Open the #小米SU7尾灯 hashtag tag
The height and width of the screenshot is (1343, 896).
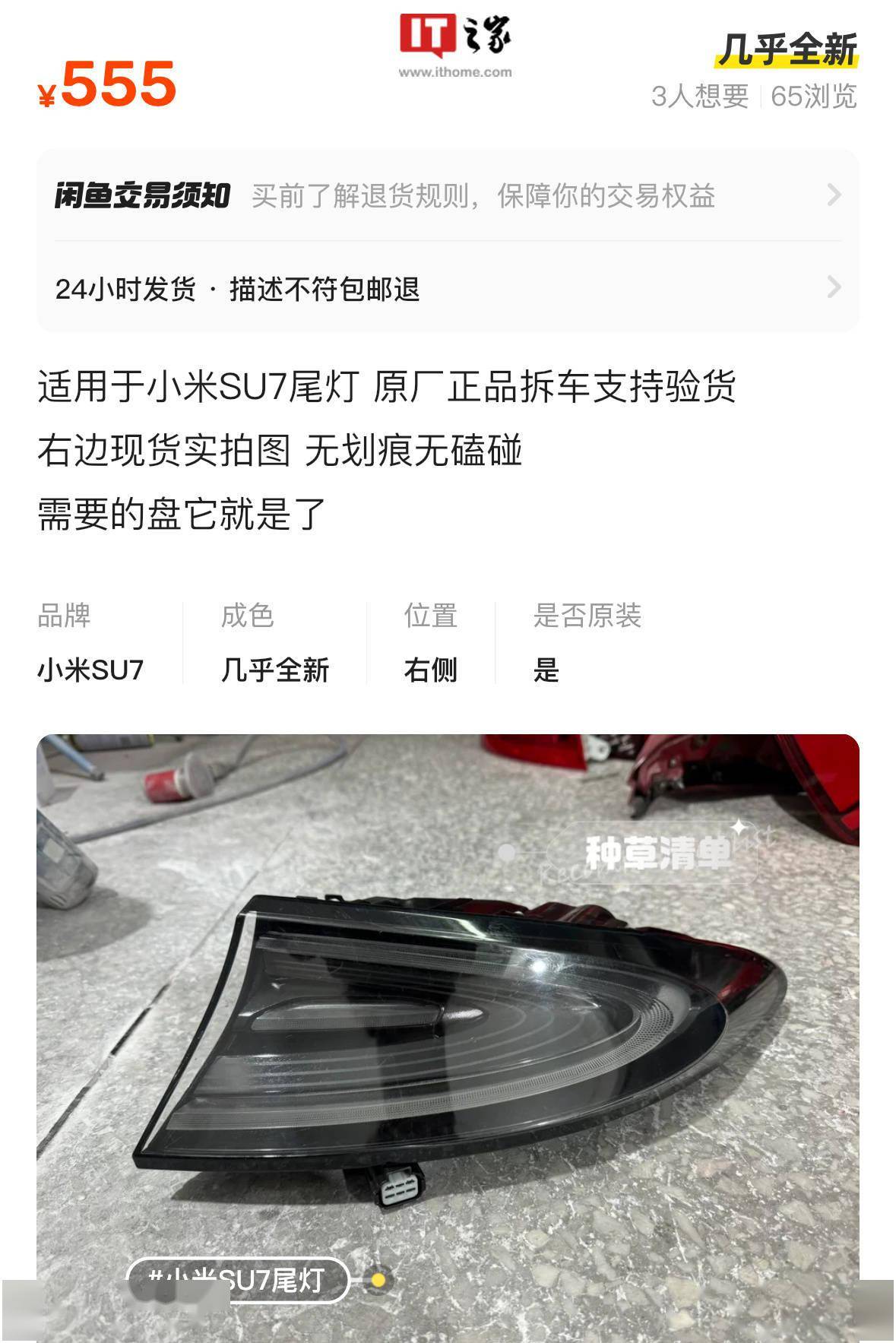point(237,1280)
